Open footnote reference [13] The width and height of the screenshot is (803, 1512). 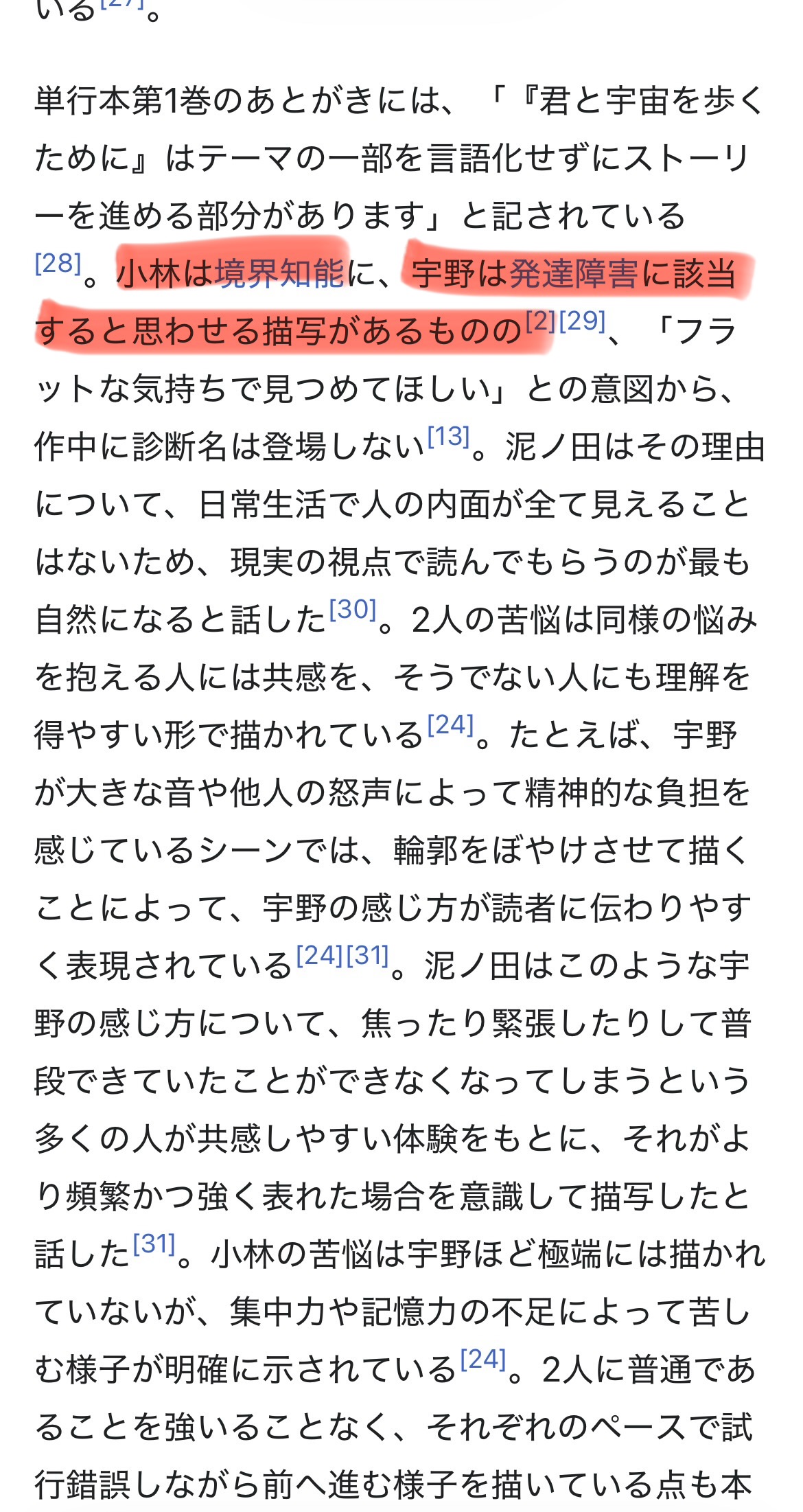[449, 436]
